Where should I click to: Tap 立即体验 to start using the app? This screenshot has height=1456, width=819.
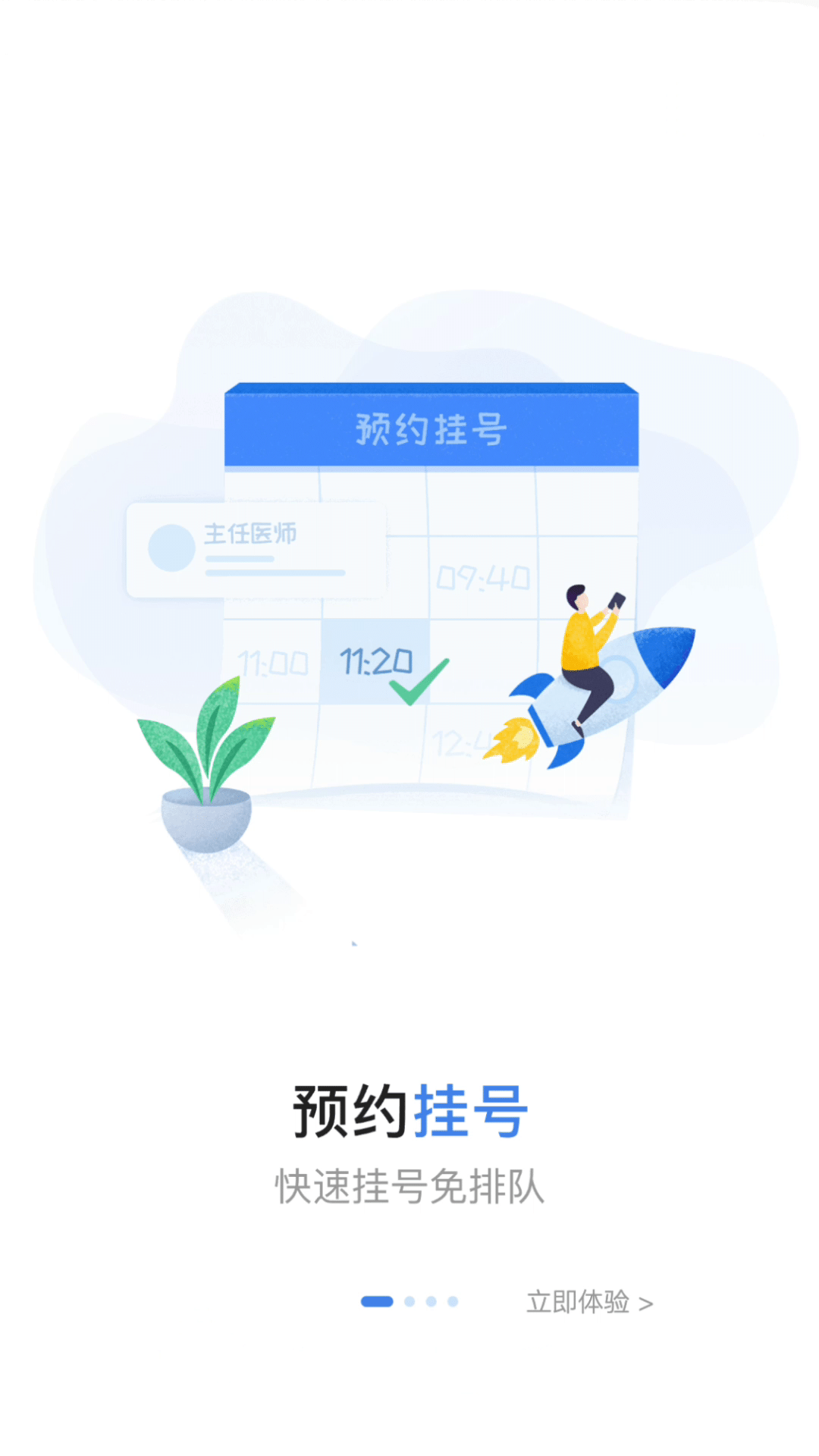click(588, 1302)
